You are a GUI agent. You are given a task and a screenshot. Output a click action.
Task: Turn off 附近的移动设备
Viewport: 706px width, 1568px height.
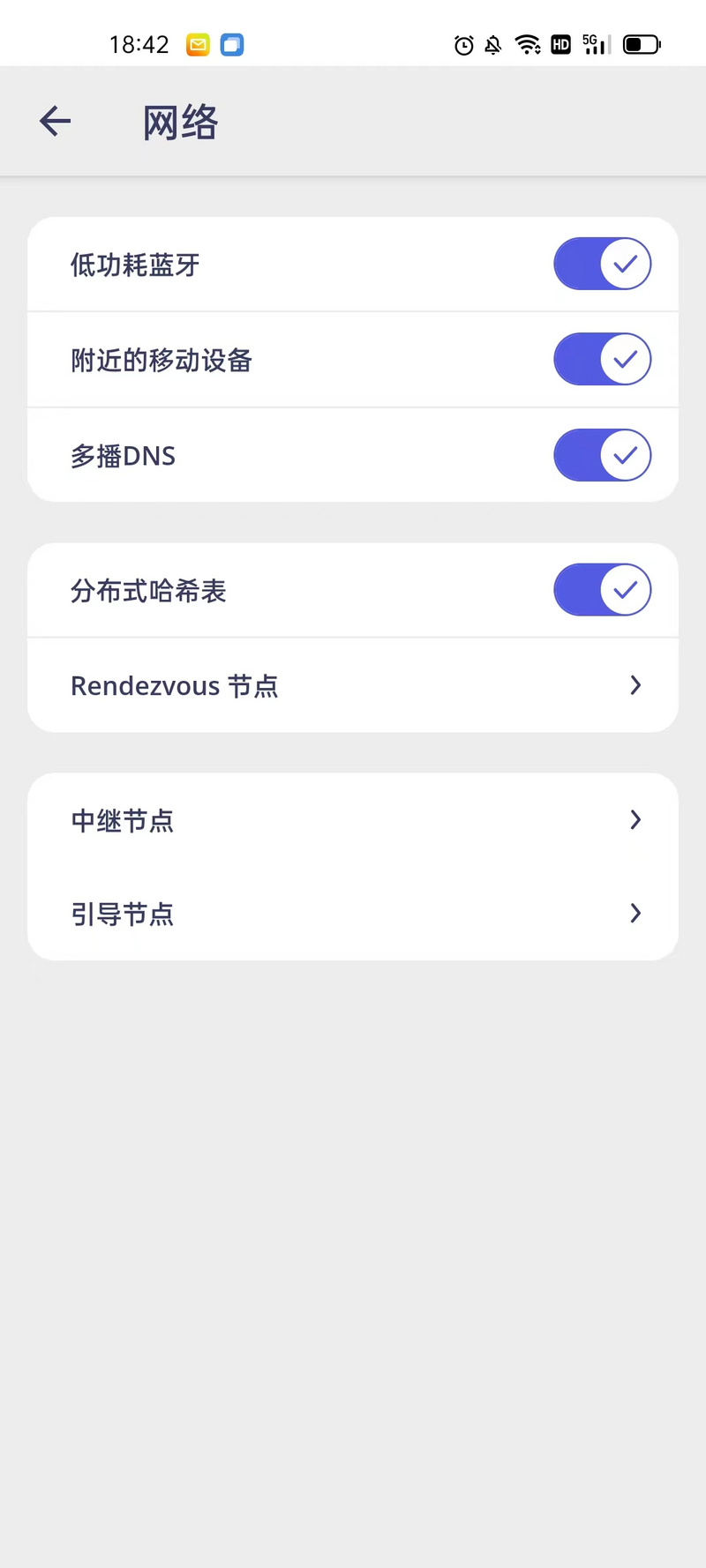tap(603, 359)
